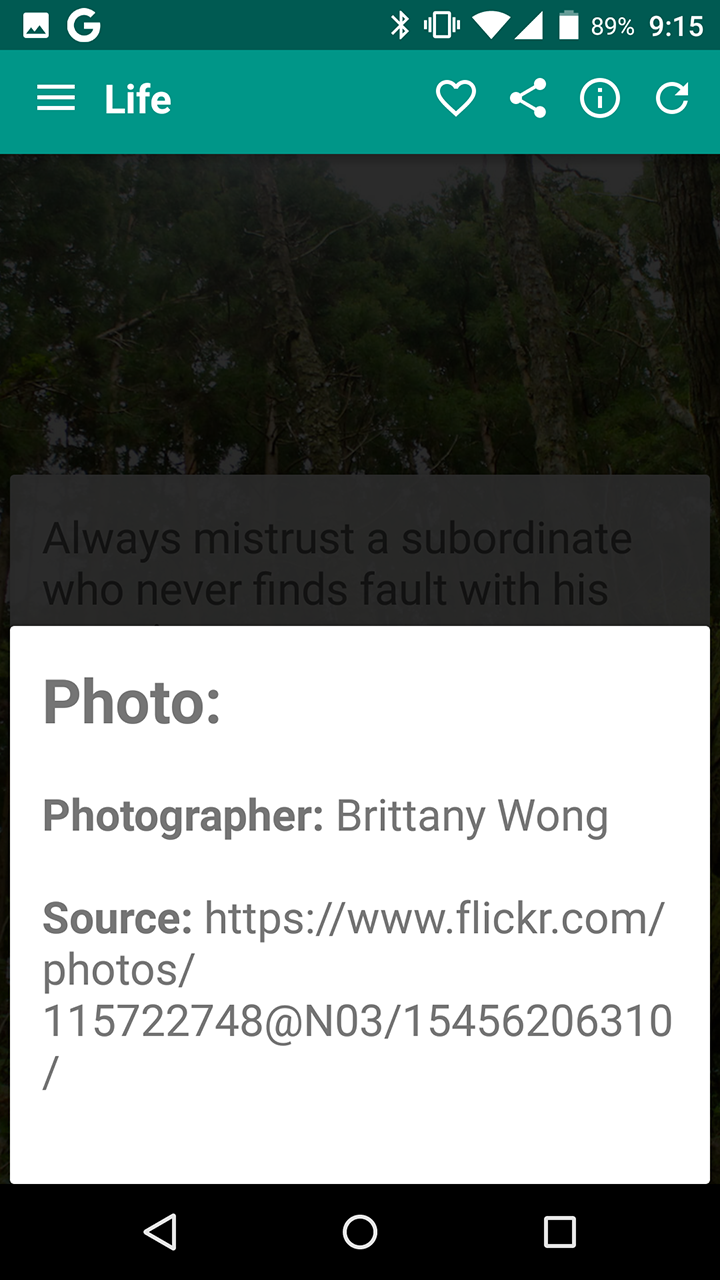Share this quote

(x=528, y=99)
